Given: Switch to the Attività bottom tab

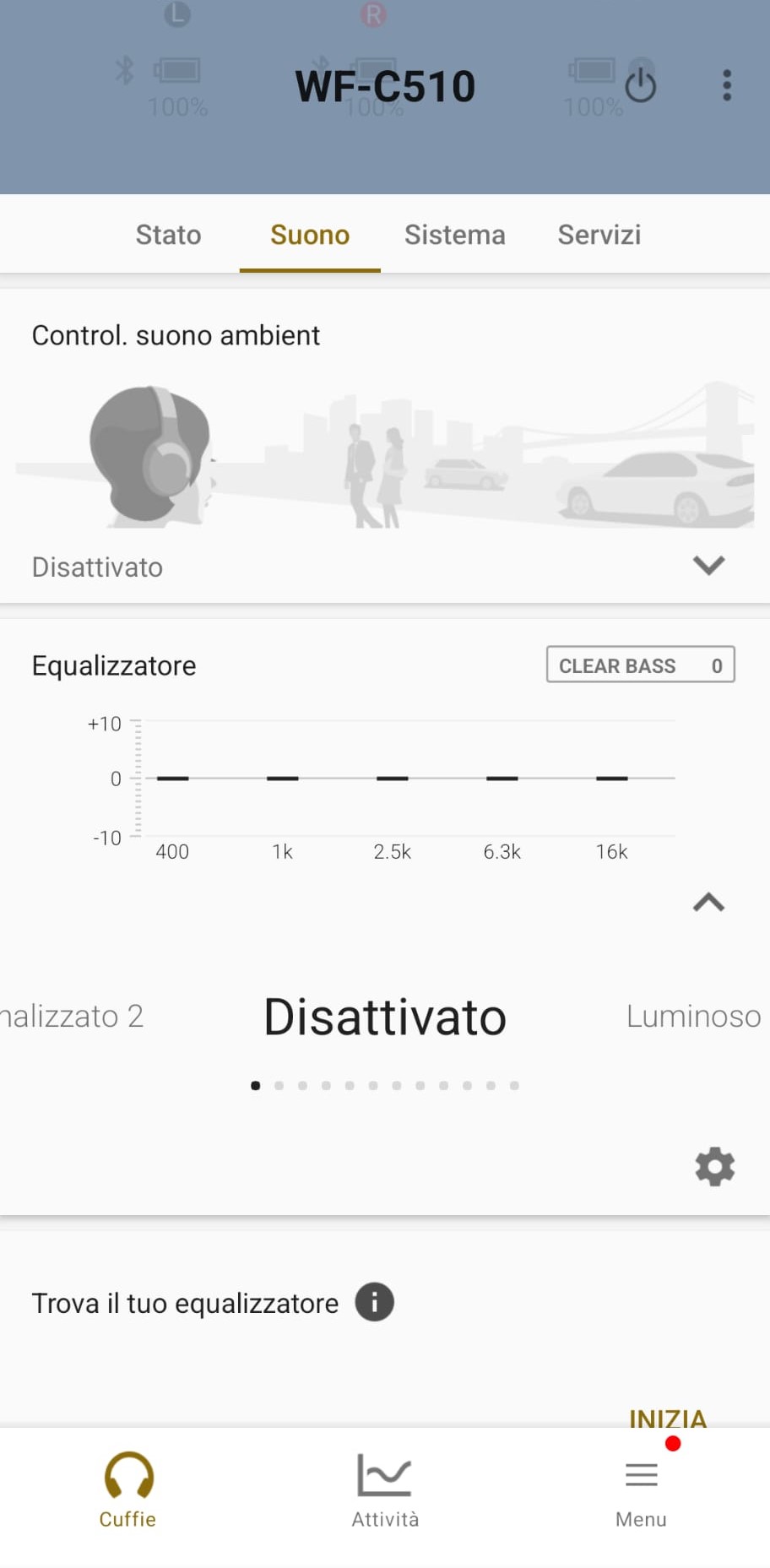Looking at the screenshot, I should [385, 1489].
